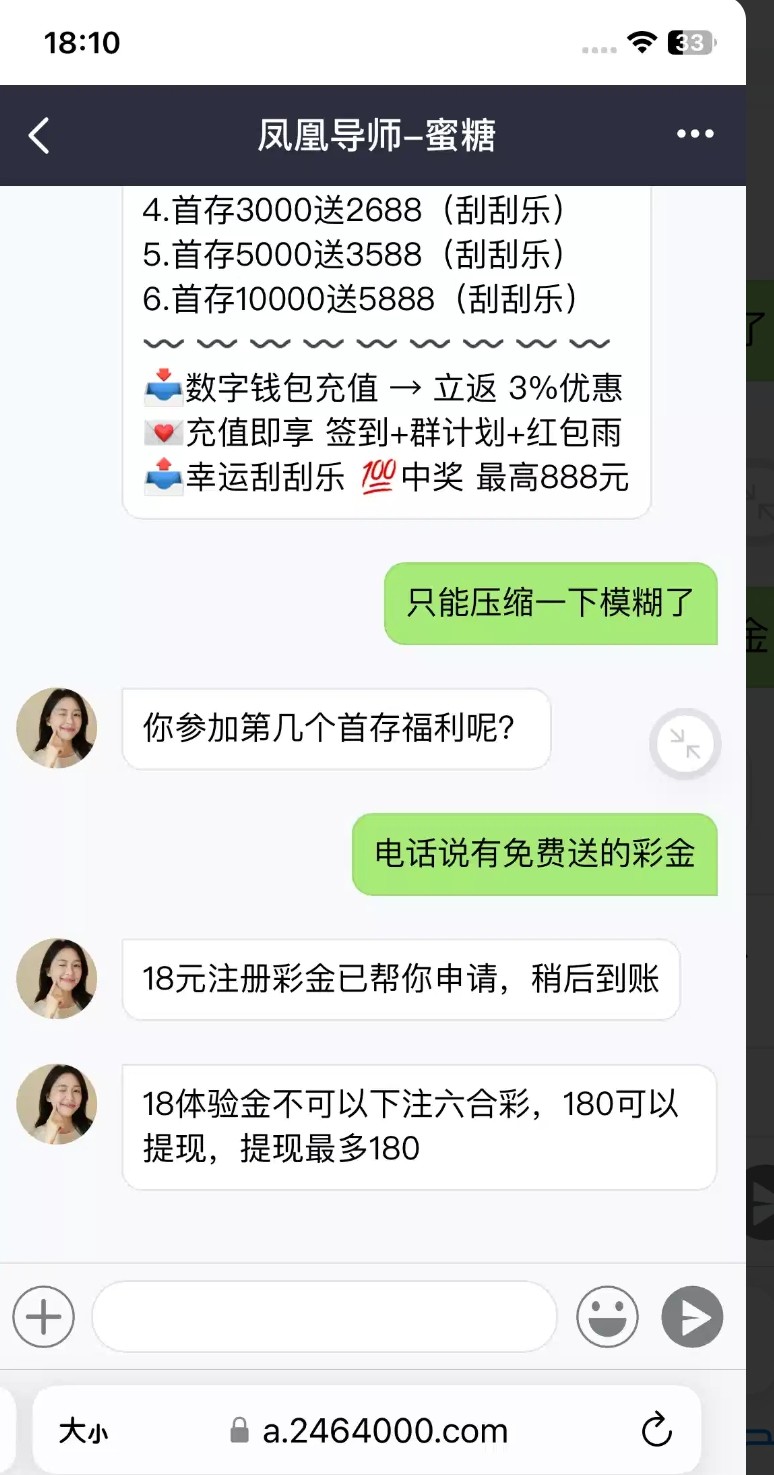774x1475 pixels.
Task: Send the message with the arrow button
Action: point(692,1316)
